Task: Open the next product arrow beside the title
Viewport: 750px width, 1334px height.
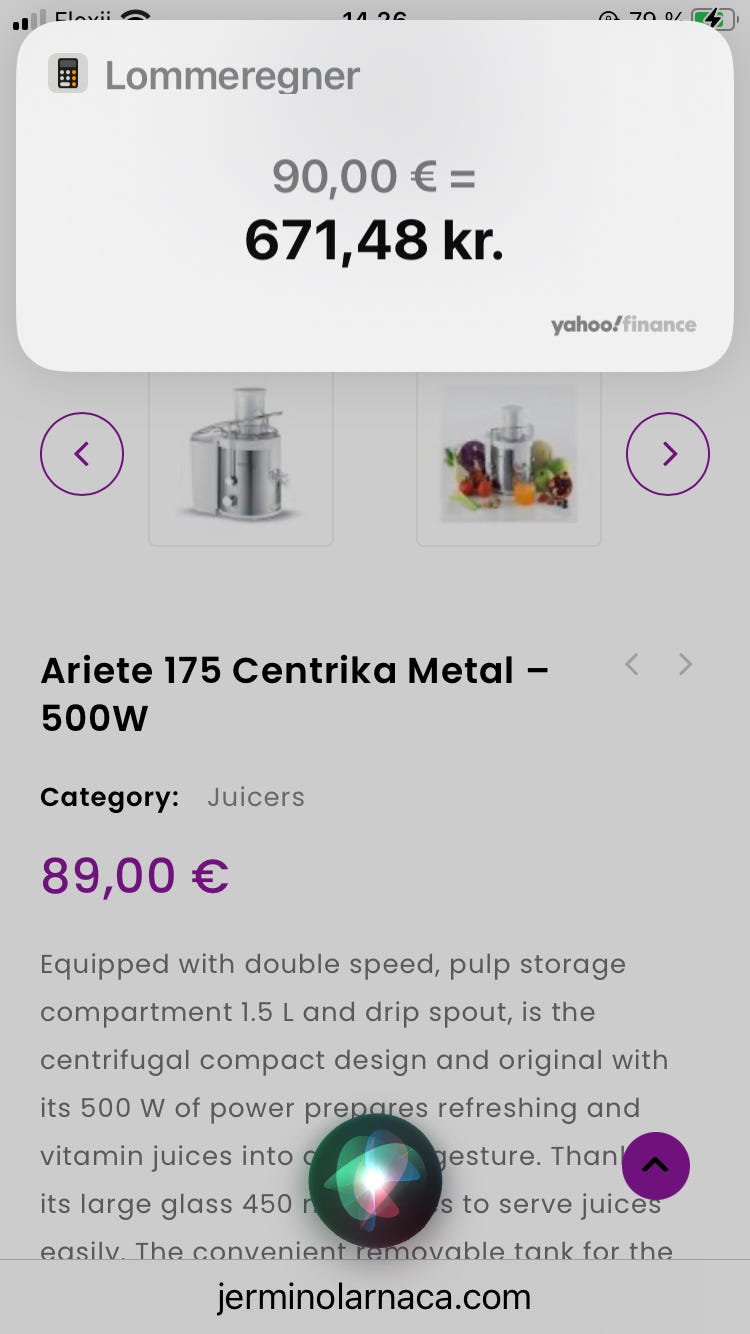Action: (685, 664)
